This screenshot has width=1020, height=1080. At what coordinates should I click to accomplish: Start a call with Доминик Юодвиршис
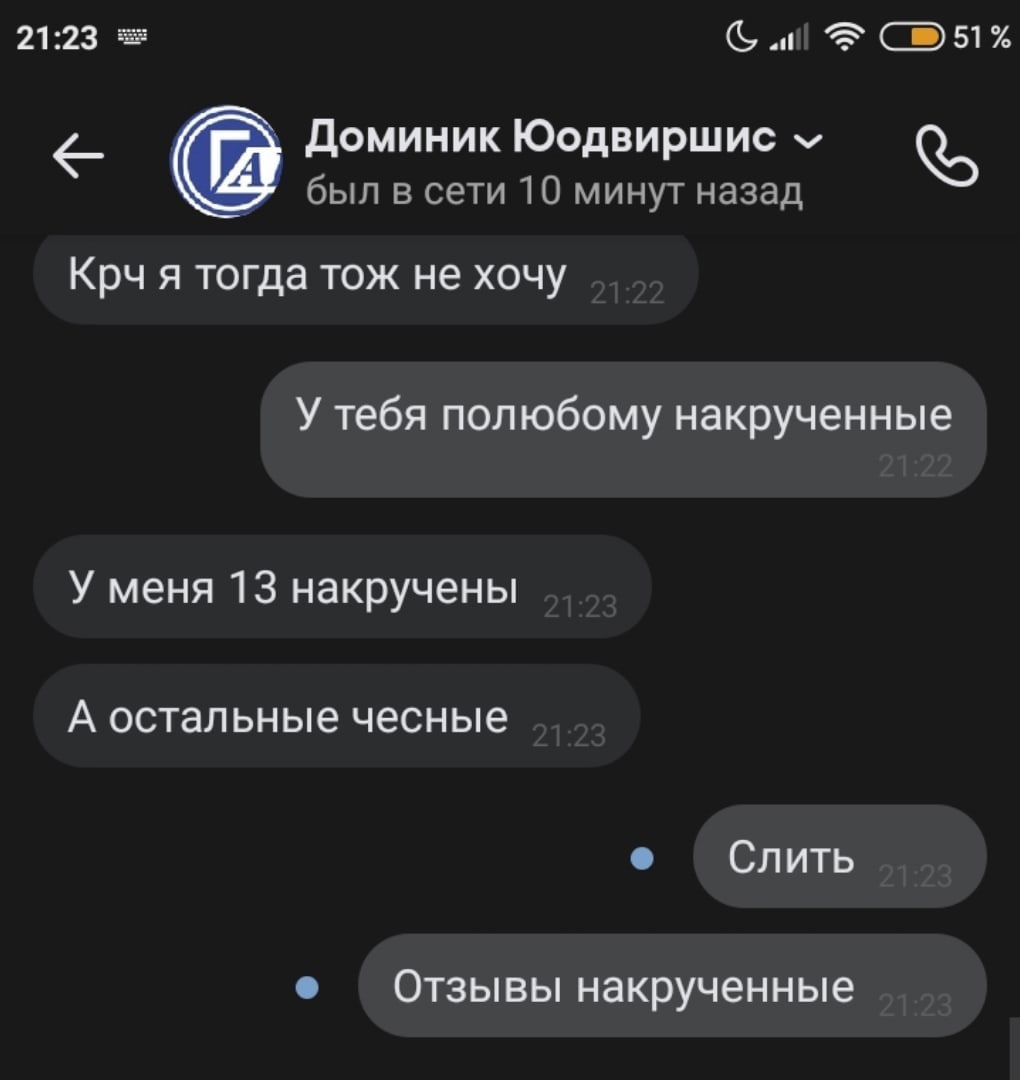pyautogui.click(x=945, y=157)
